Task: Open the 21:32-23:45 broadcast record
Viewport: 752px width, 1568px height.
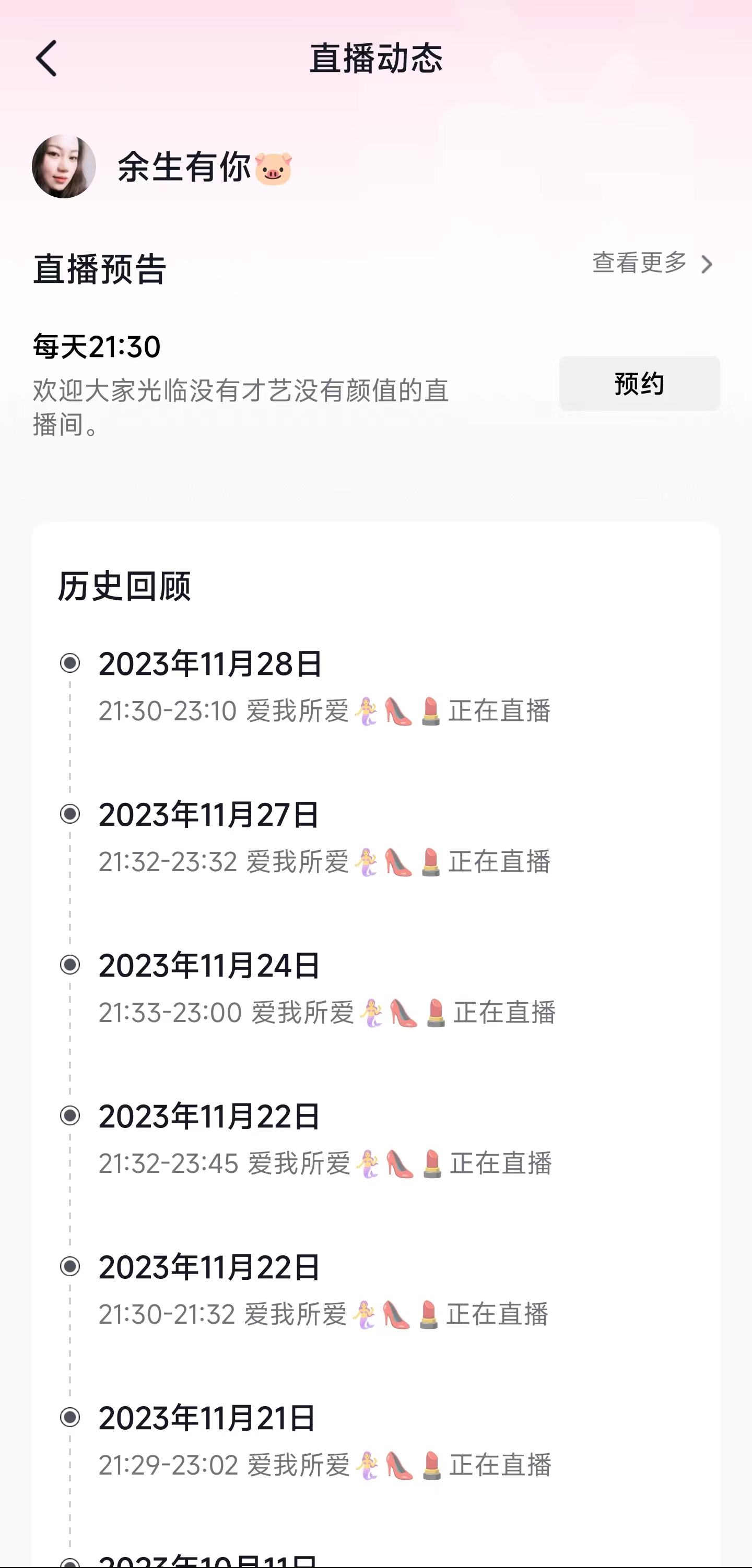Action: pos(325,1163)
